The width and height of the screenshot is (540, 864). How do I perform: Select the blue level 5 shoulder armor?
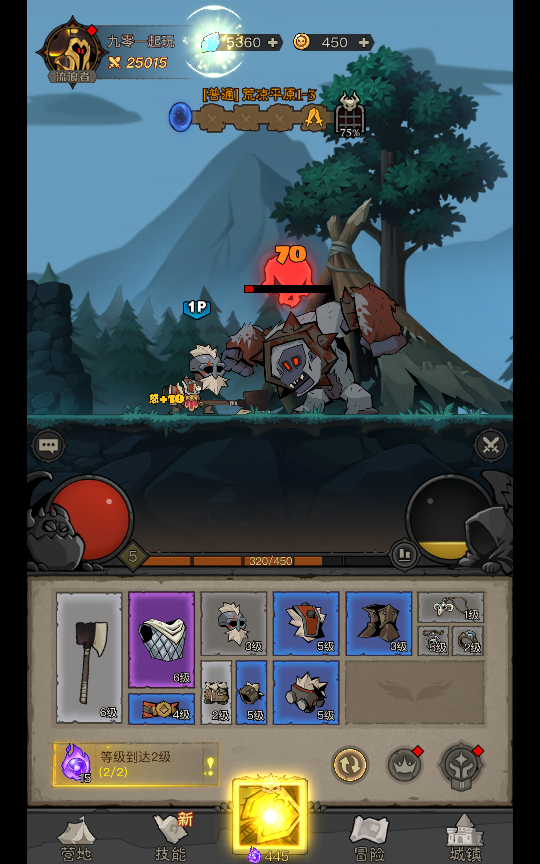click(x=306, y=624)
